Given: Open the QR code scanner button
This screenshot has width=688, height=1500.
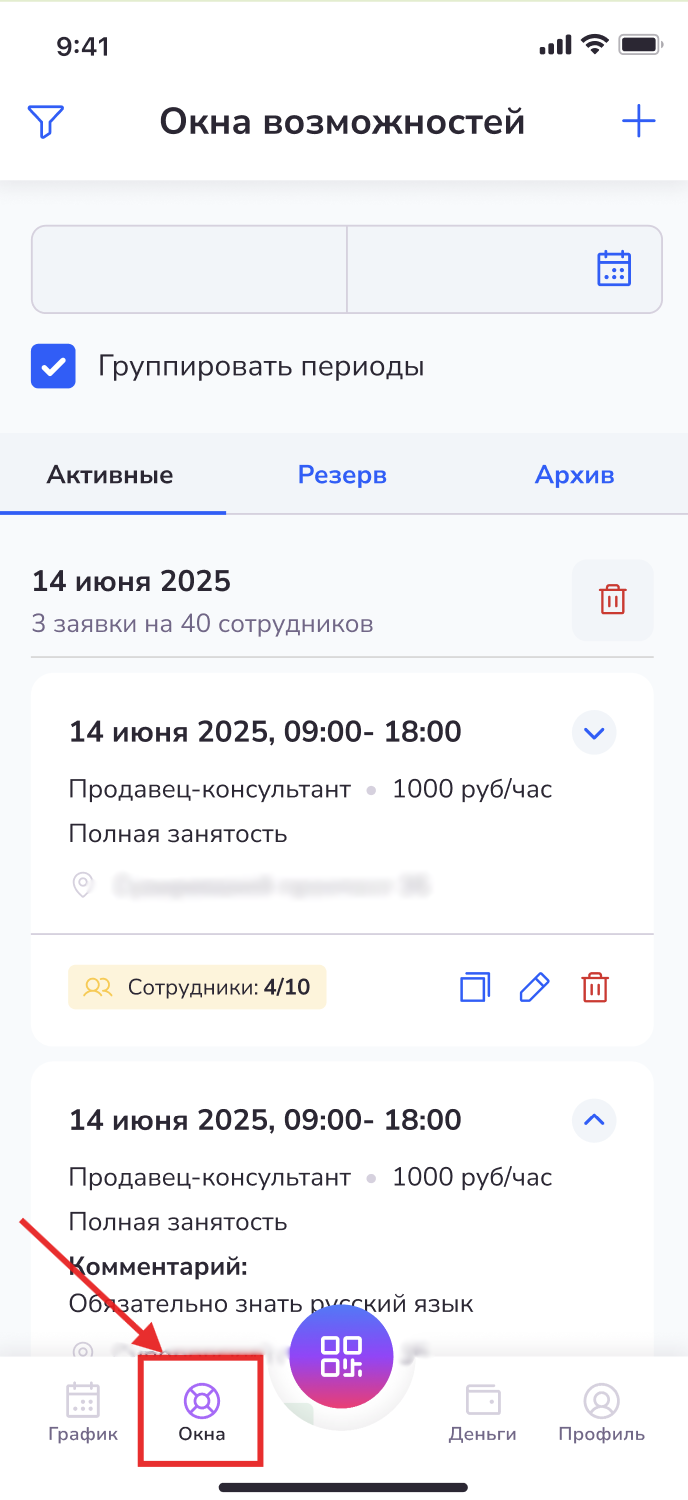Looking at the screenshot, I should tap(341, 1357).
